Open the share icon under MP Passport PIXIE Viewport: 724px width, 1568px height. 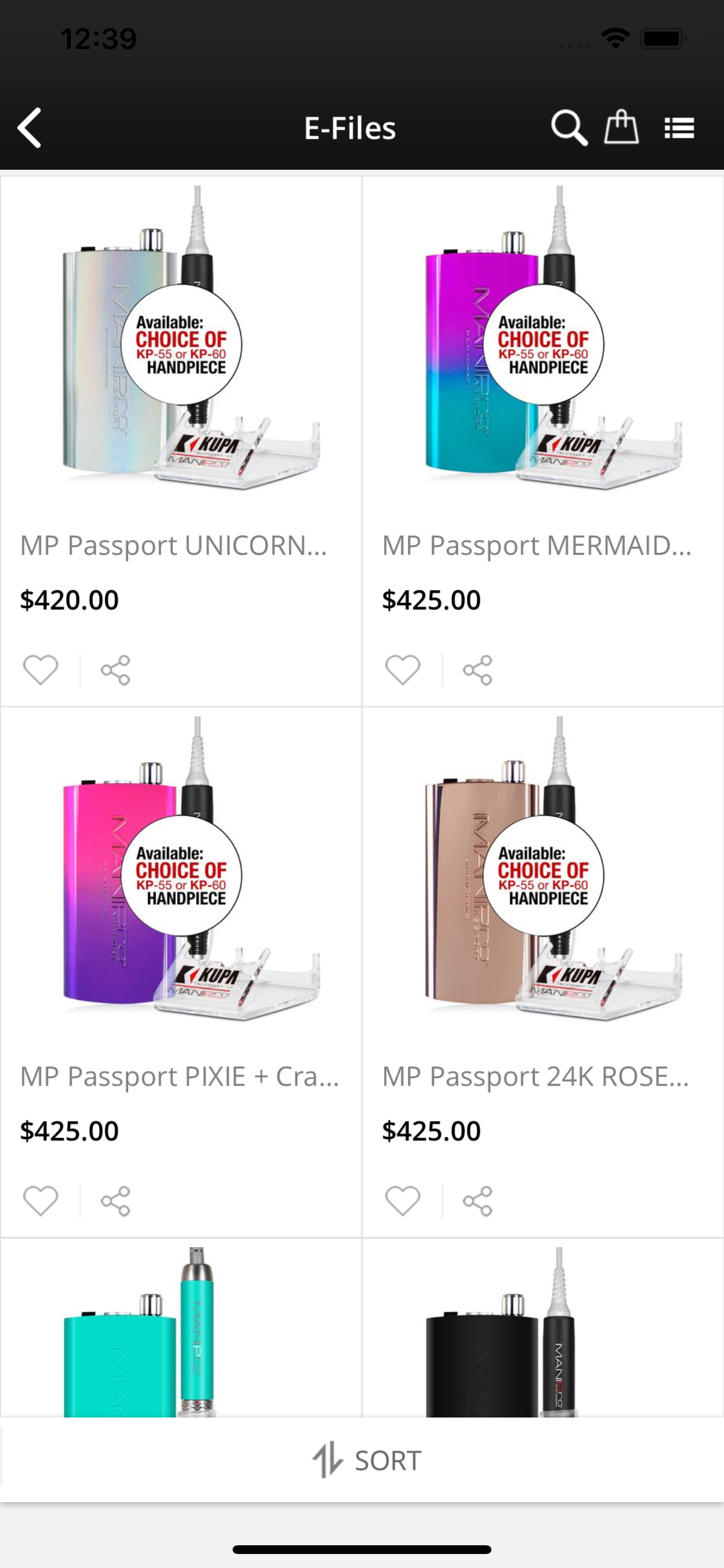116,1200
